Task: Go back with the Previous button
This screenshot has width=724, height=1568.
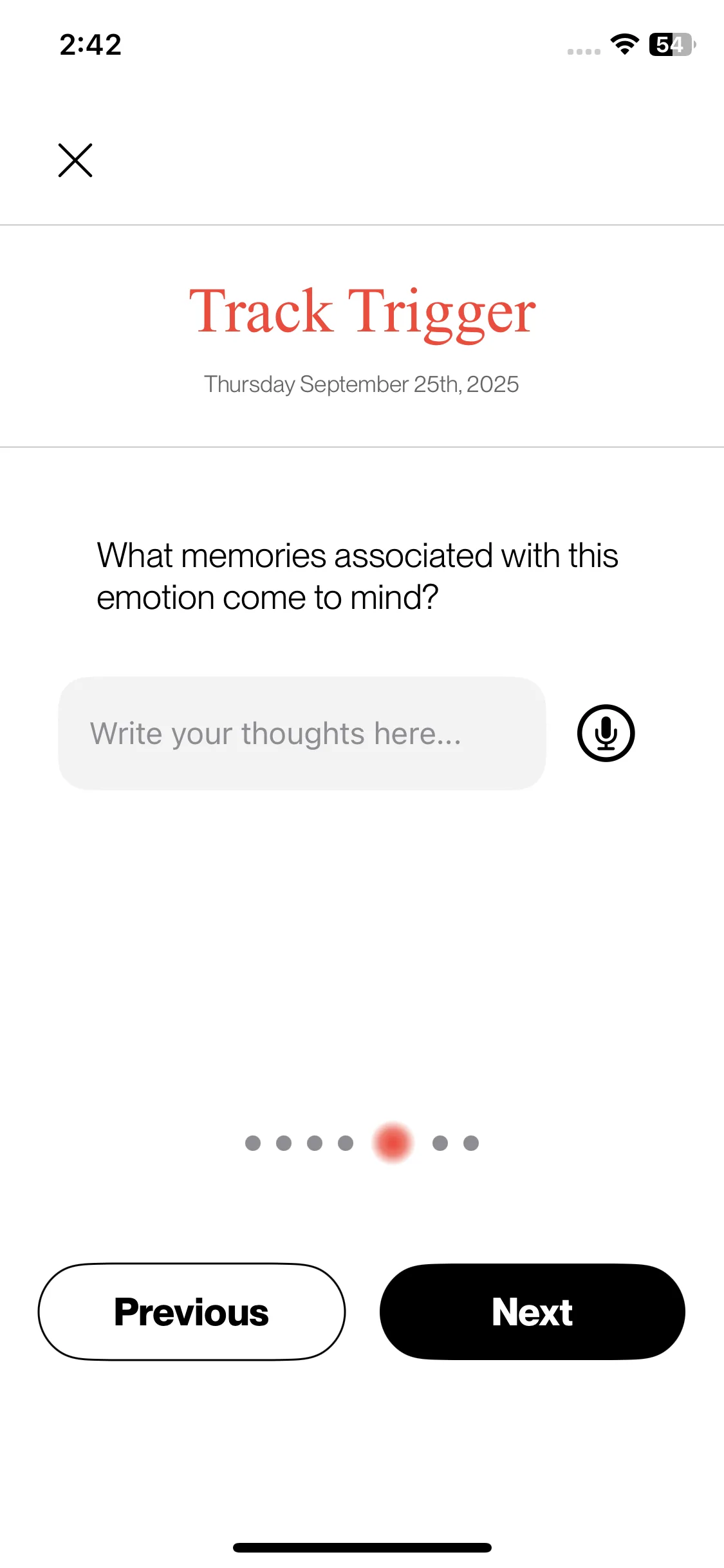Action: 192,1312
